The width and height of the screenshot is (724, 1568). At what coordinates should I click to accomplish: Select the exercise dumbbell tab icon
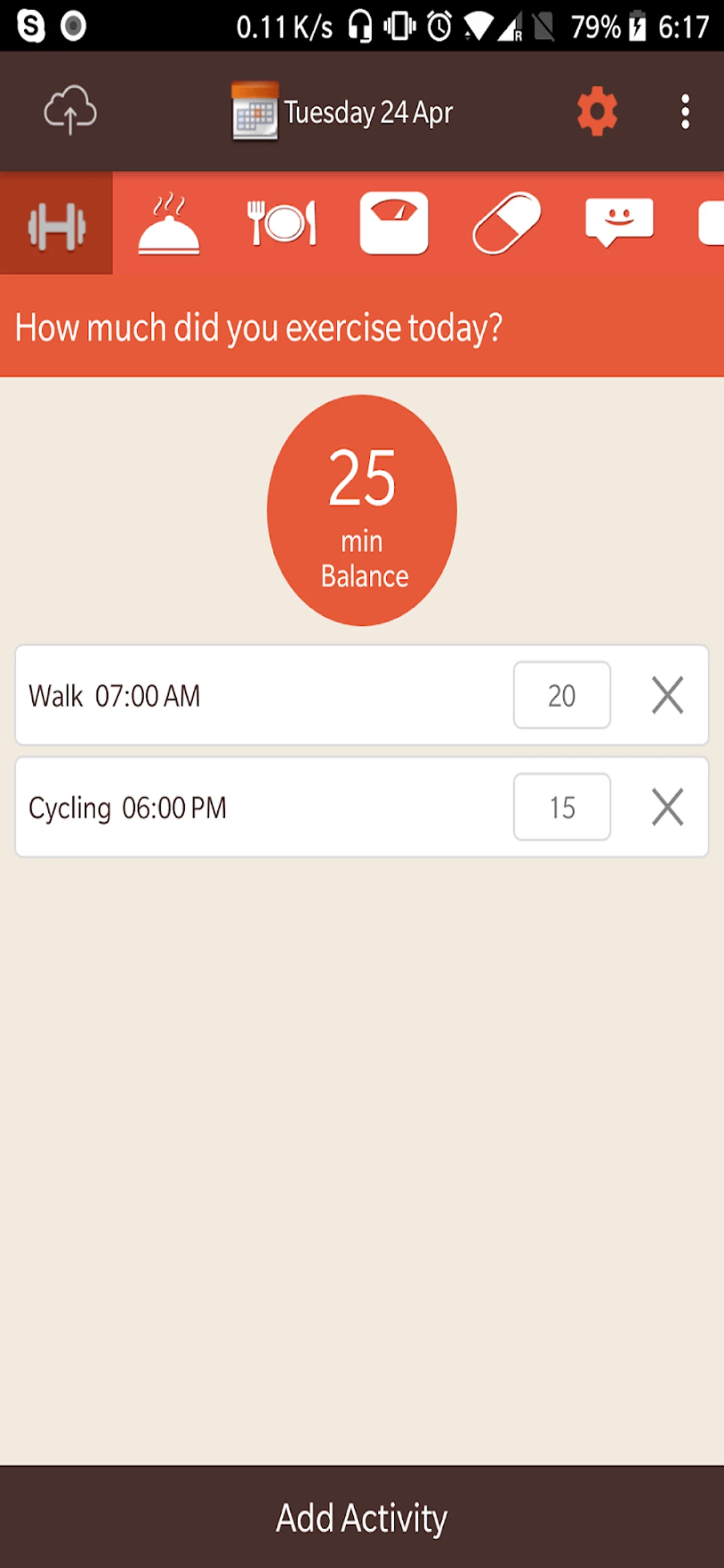pyautogui.click(x=56, y=223)
